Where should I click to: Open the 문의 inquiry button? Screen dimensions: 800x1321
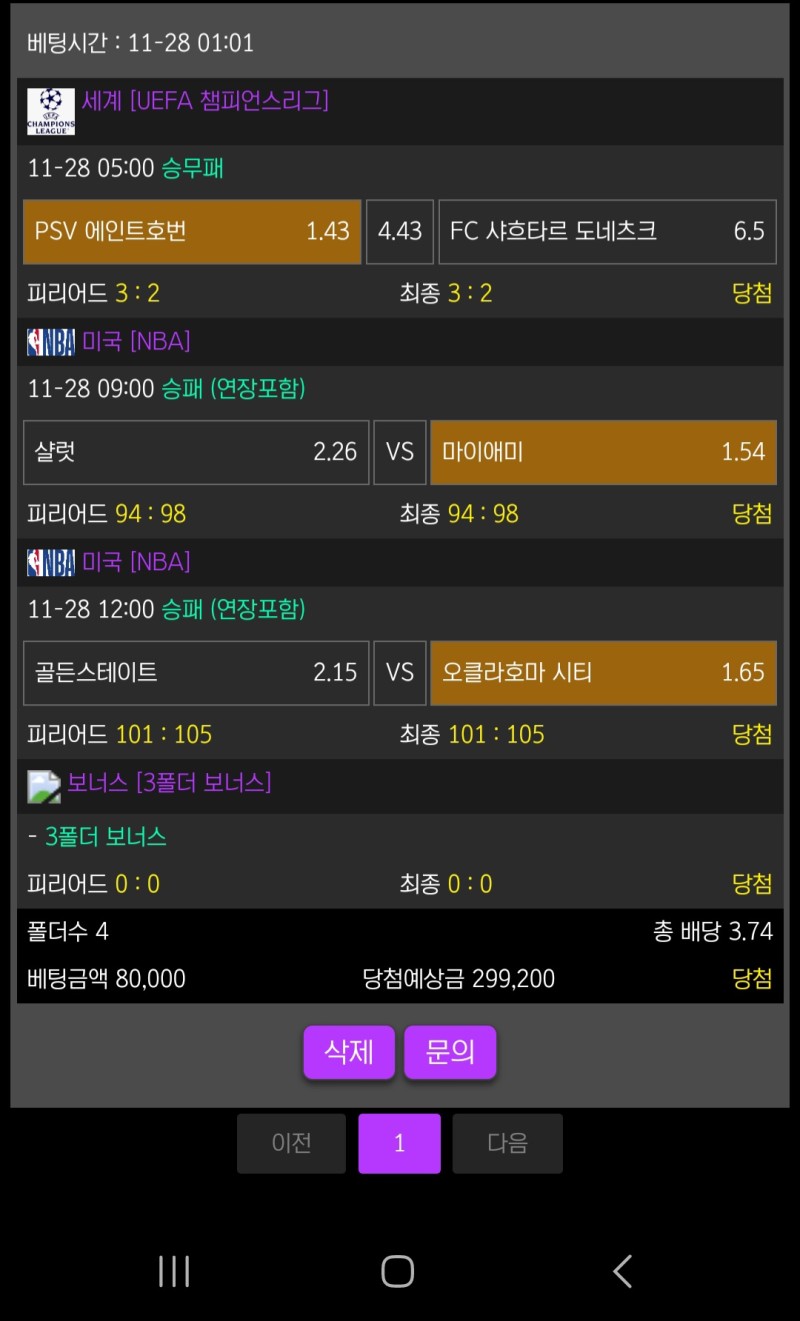[x=450, y=1052]
